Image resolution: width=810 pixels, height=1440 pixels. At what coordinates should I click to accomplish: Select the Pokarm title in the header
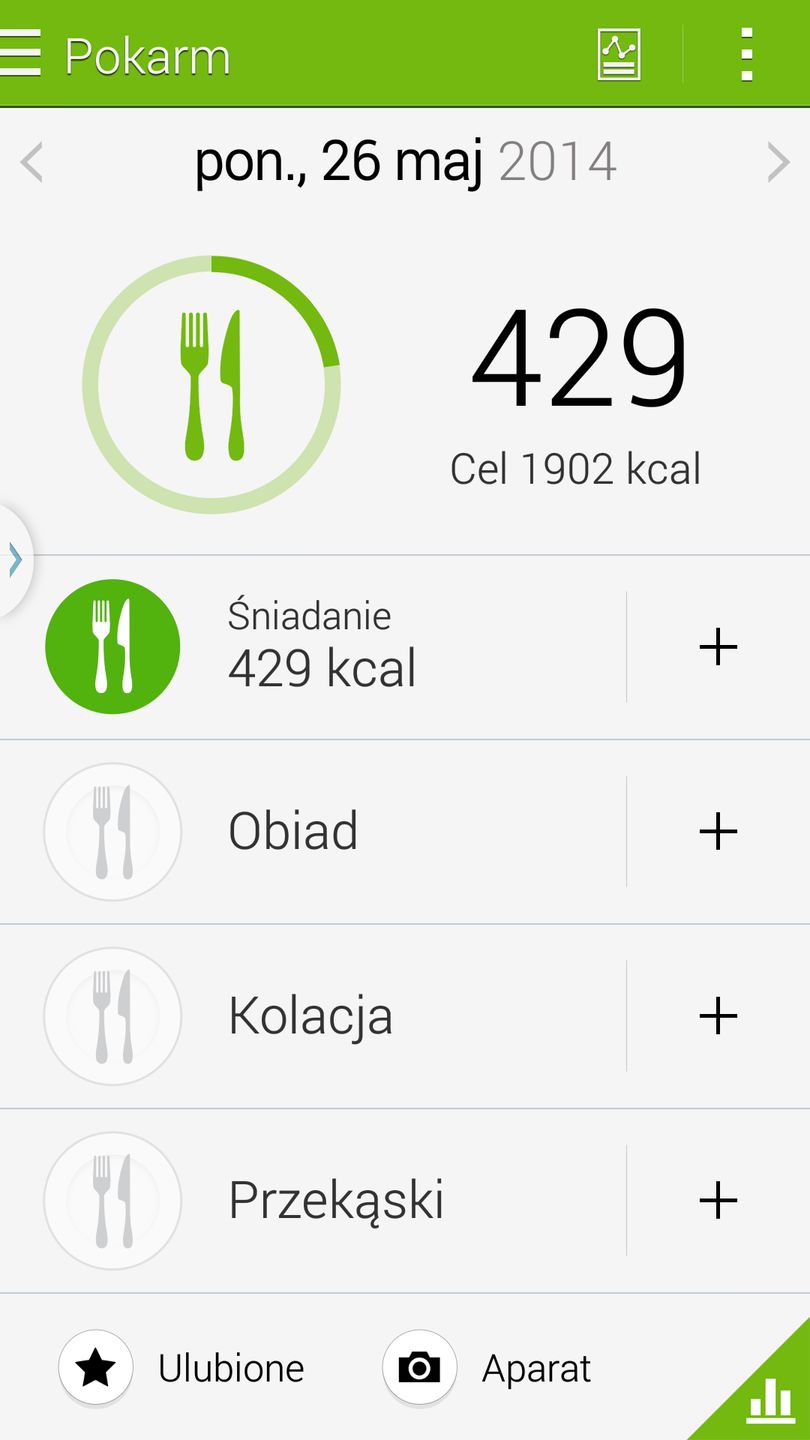click(146, 55)
